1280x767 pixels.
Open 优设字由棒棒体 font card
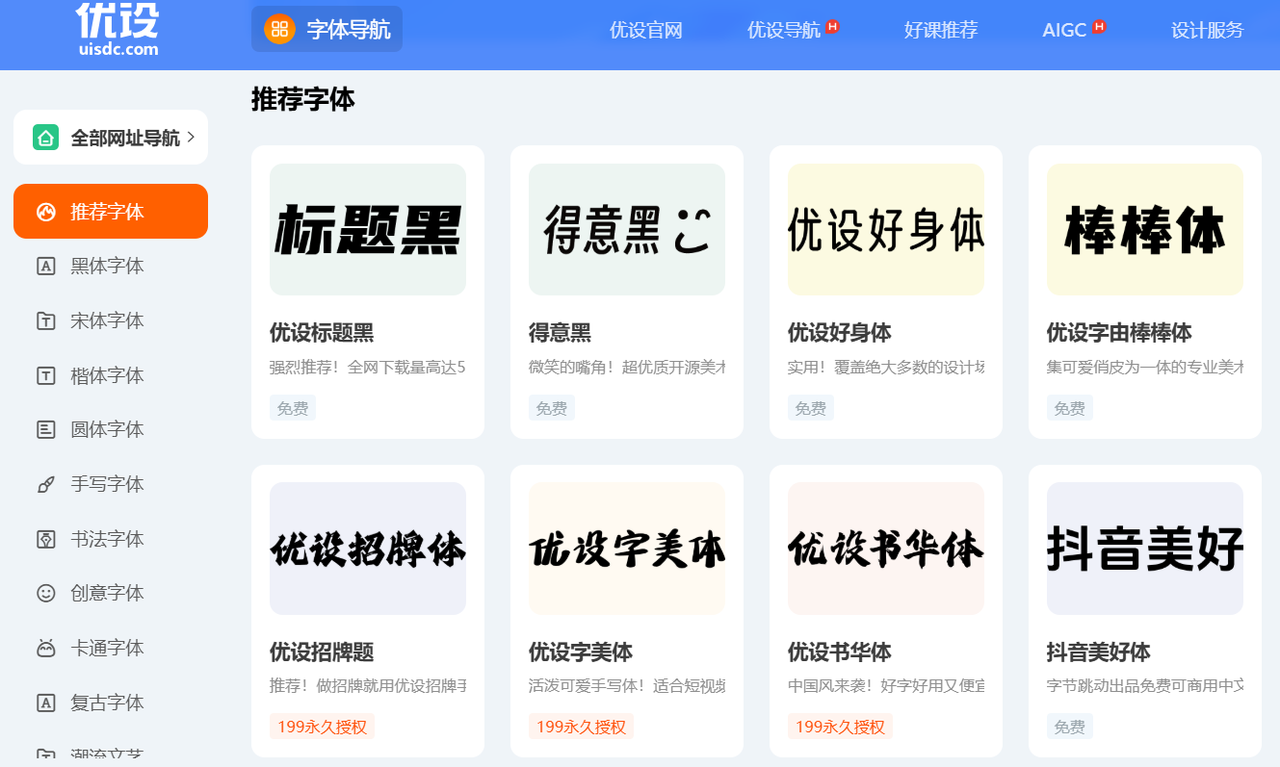1144,291
